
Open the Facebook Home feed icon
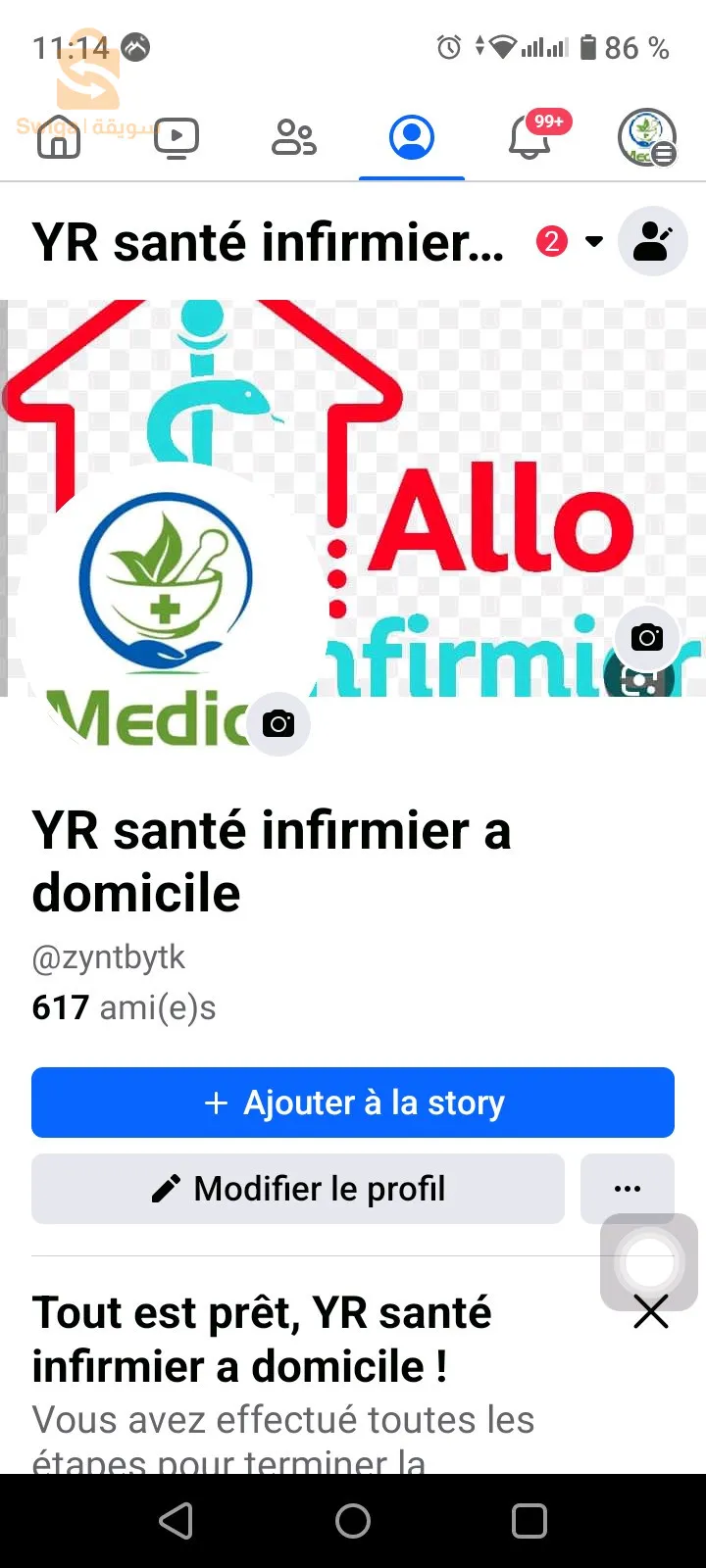57,137
